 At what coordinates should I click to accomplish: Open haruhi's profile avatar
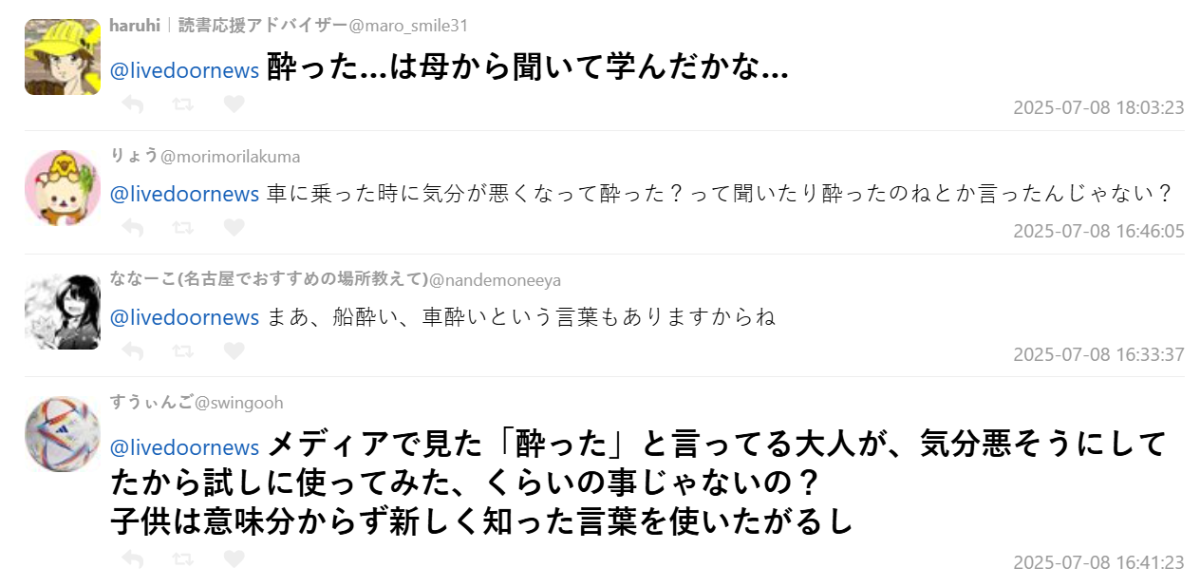[x=62, y=57]
